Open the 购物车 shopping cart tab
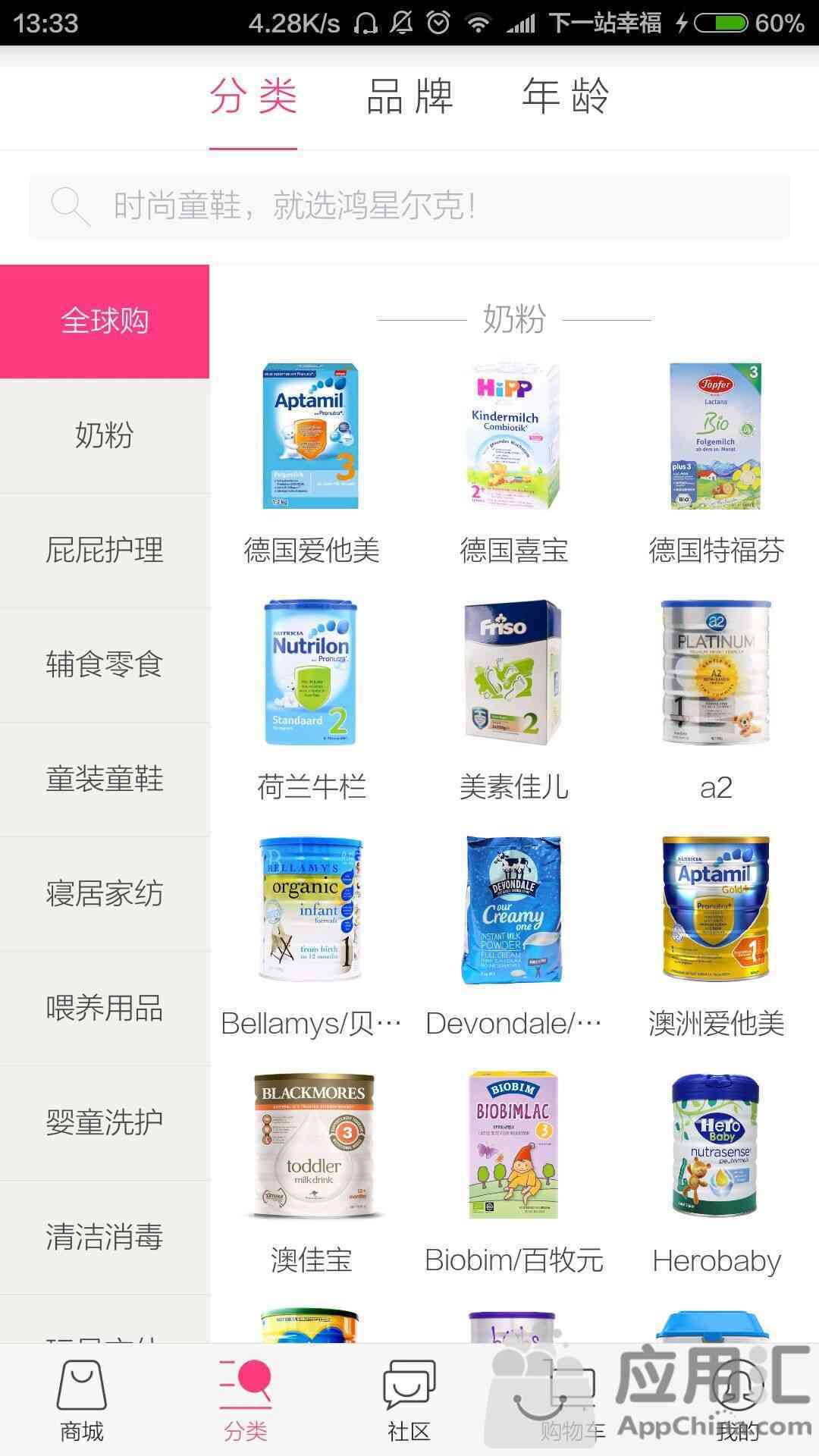 573,1400
